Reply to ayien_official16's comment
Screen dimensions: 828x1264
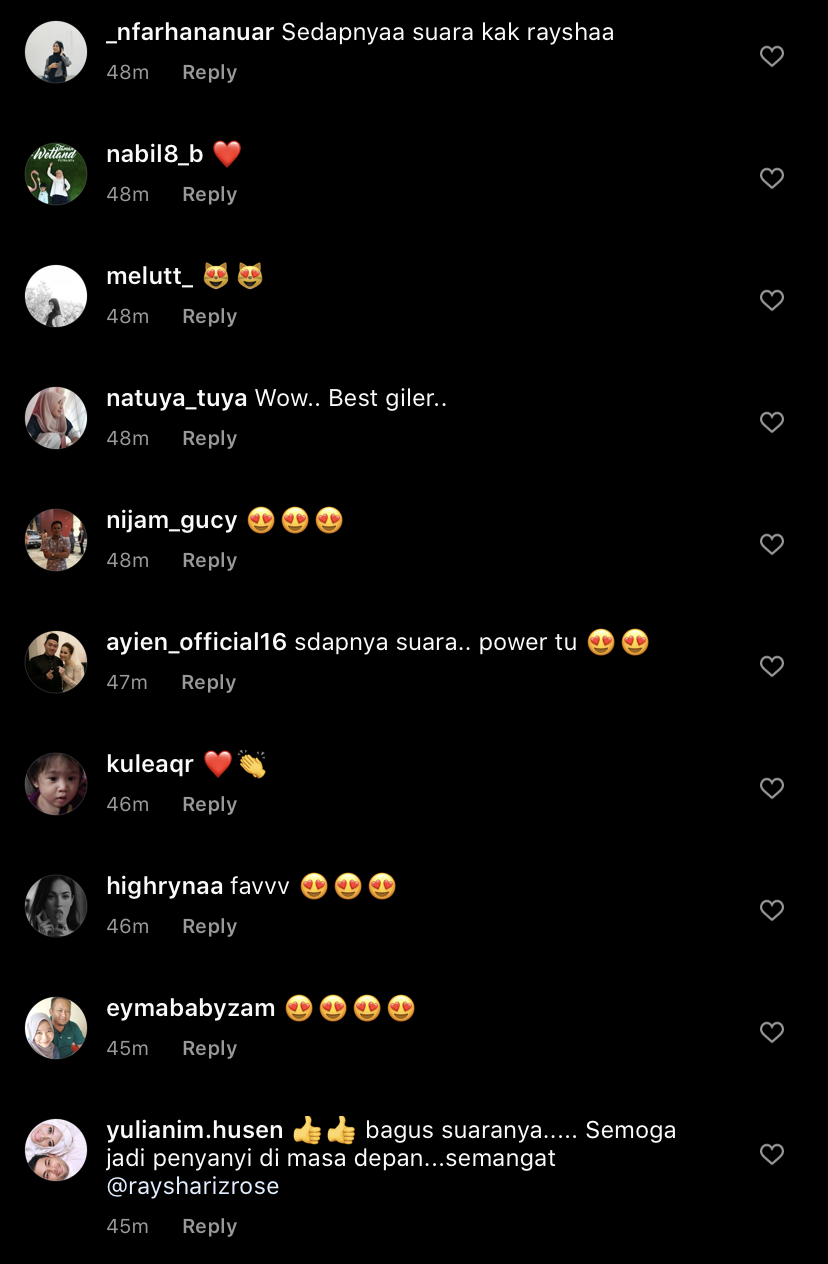click(x=208, y=682)
